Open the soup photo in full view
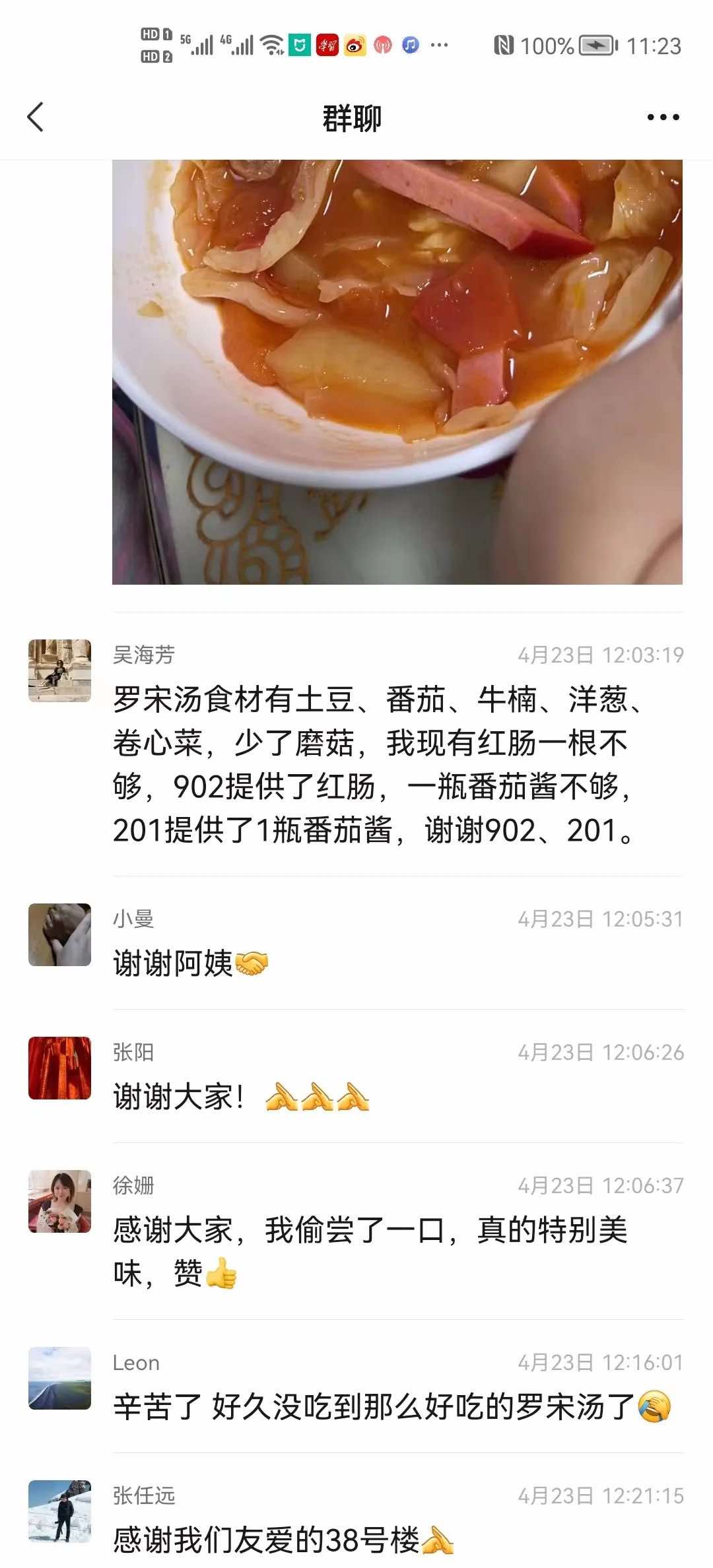This screenshot has width=713, height=1568. point(397,372)
